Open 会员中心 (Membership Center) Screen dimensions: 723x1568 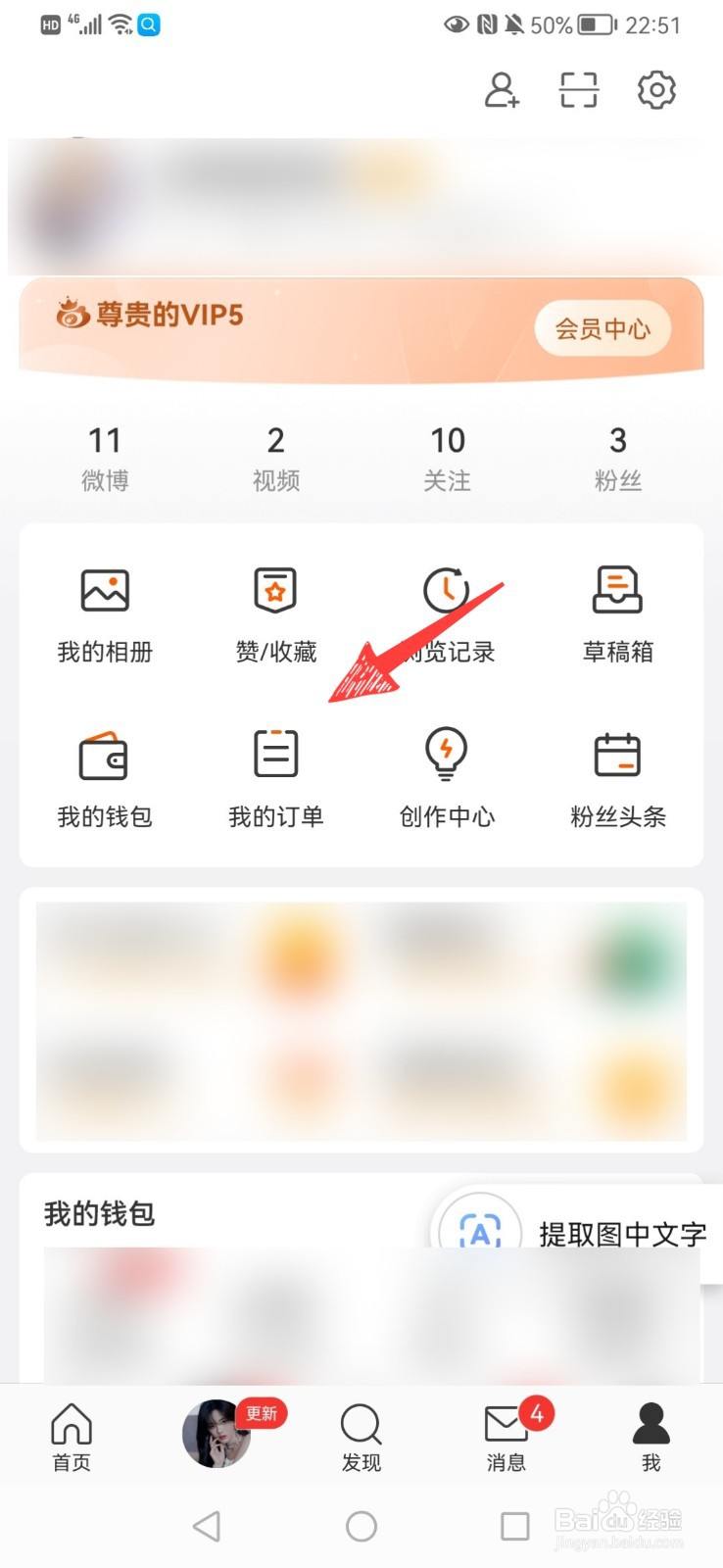pyautogui.click(x=601, y=328)
